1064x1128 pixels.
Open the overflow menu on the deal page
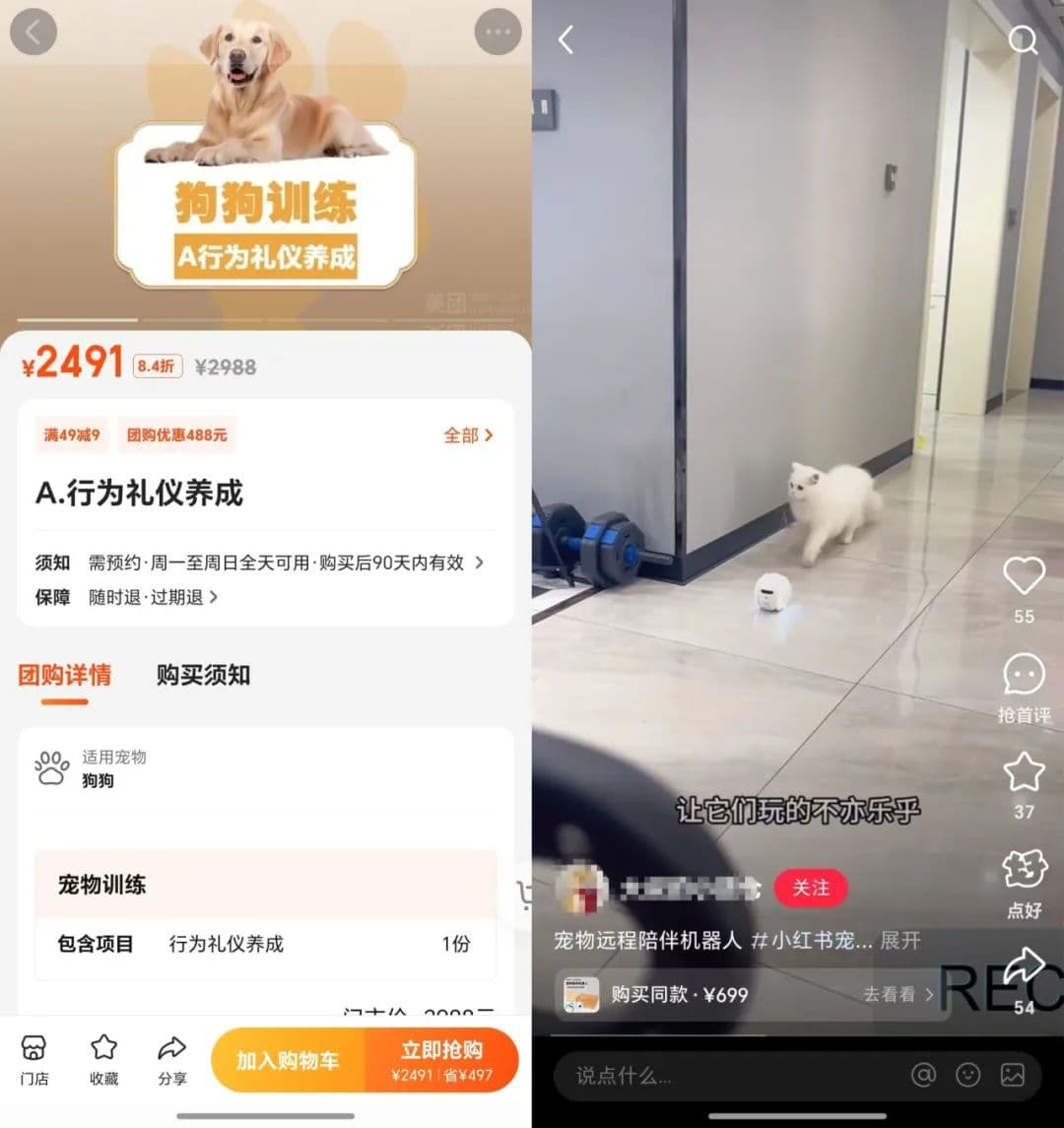click(x=498, y=33)
